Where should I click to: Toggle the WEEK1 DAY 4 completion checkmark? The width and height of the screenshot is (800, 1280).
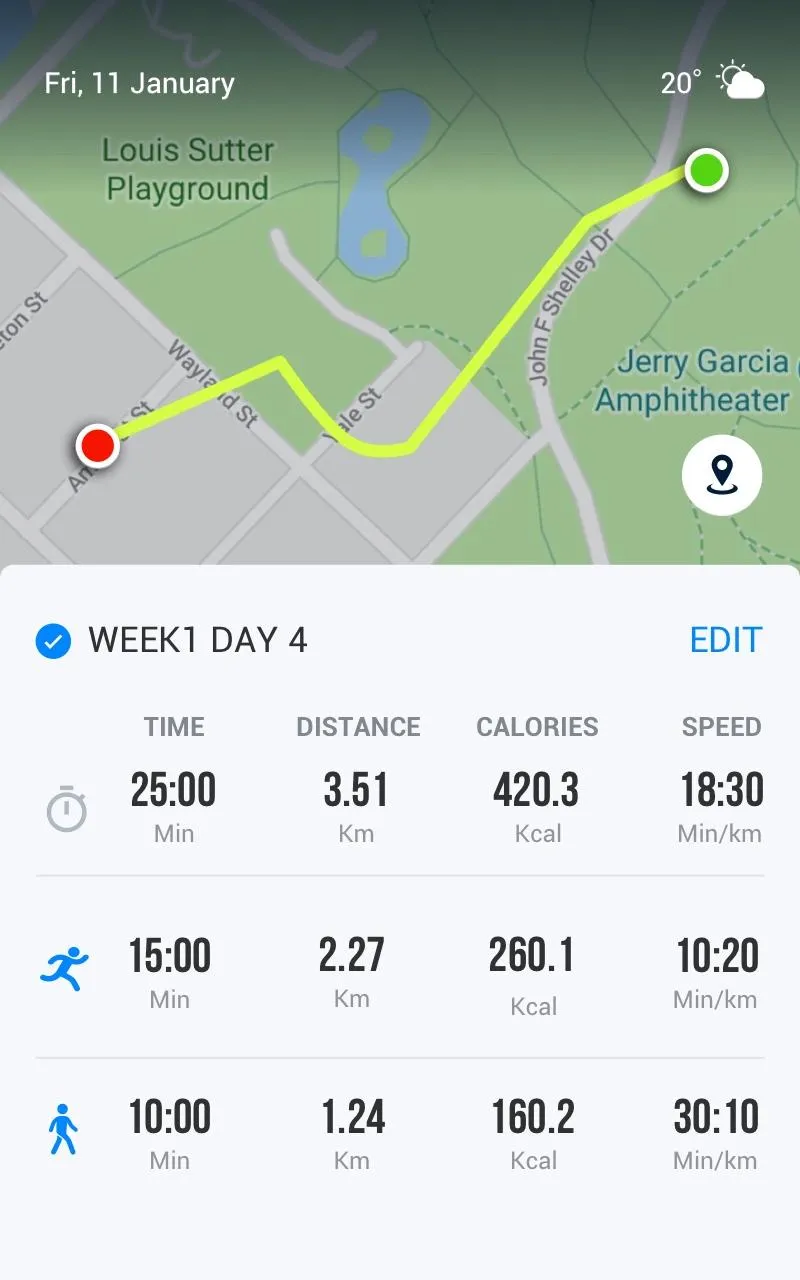coord(53,640)
